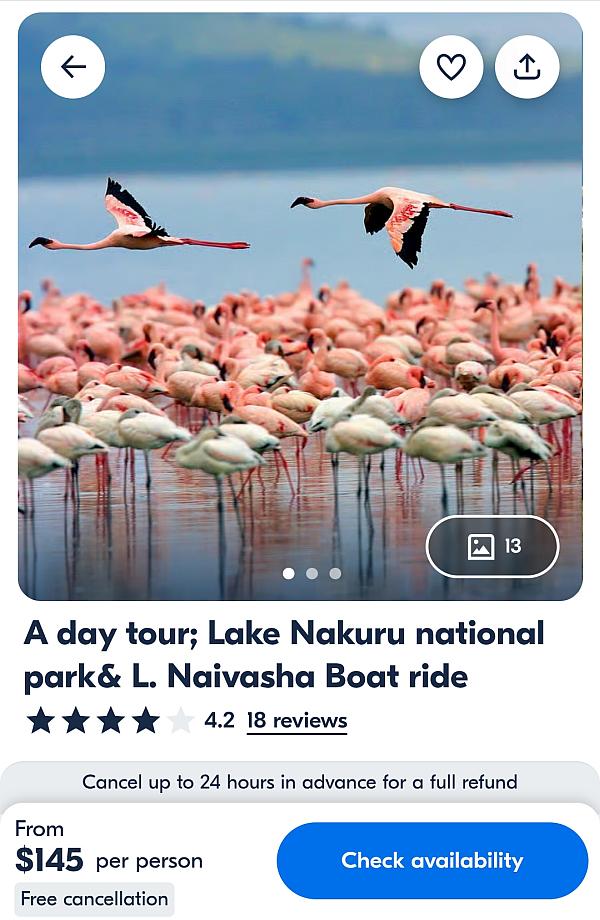Open the 13-photo gallery
Viewport: 600px width, 920px height.
(492, 546)
